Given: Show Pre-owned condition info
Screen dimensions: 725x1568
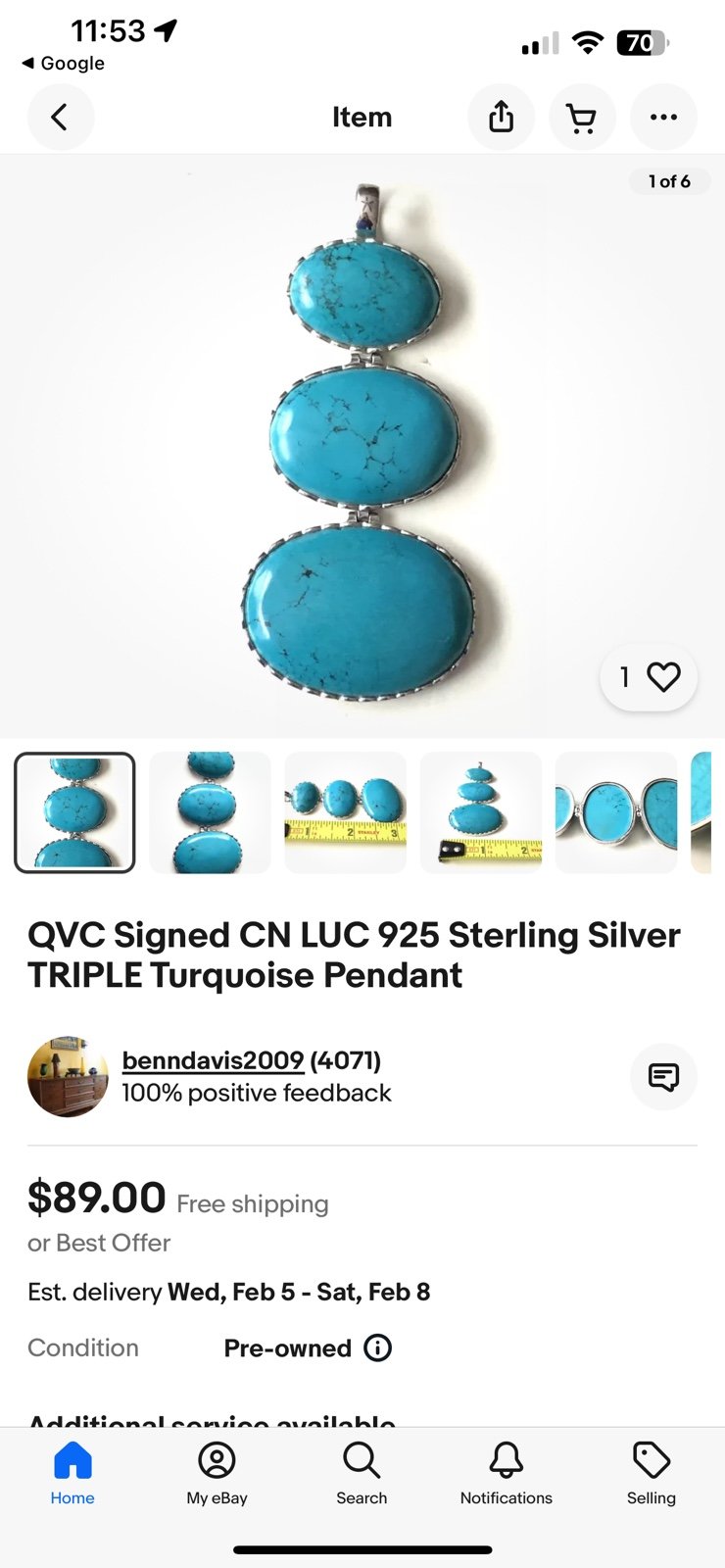Looking at the screenshot, I should (377, 1348).
